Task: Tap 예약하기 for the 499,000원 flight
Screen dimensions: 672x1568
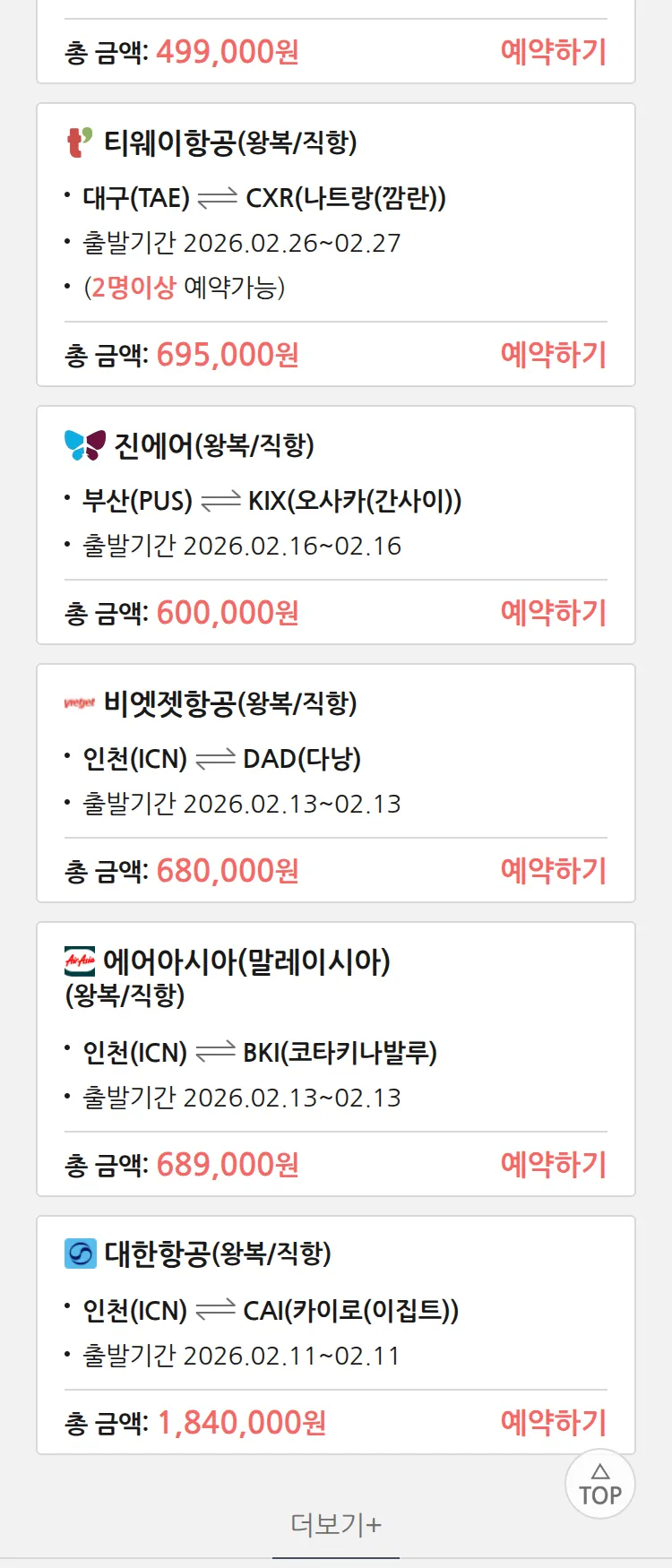Action: 553,51
